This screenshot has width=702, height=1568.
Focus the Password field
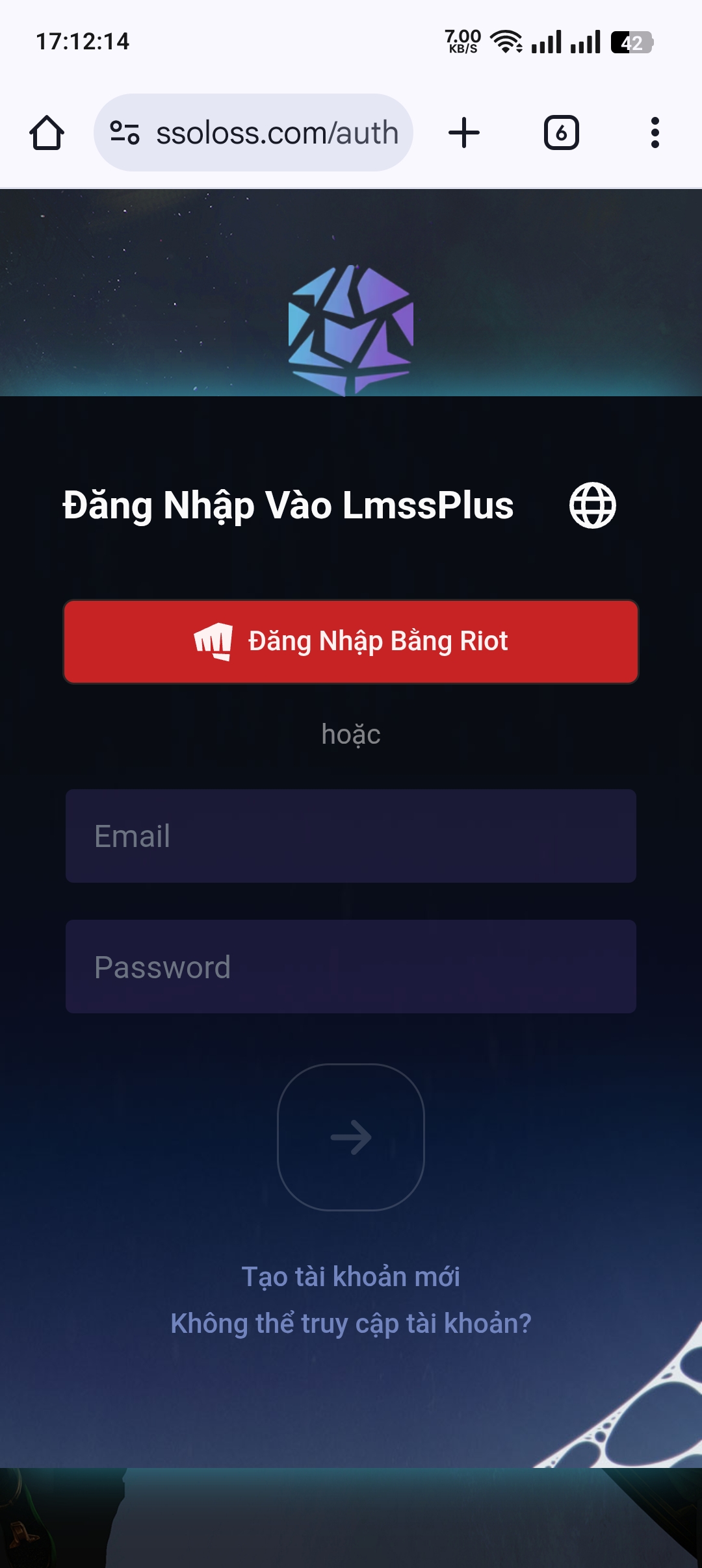click(x=351, y=967)
